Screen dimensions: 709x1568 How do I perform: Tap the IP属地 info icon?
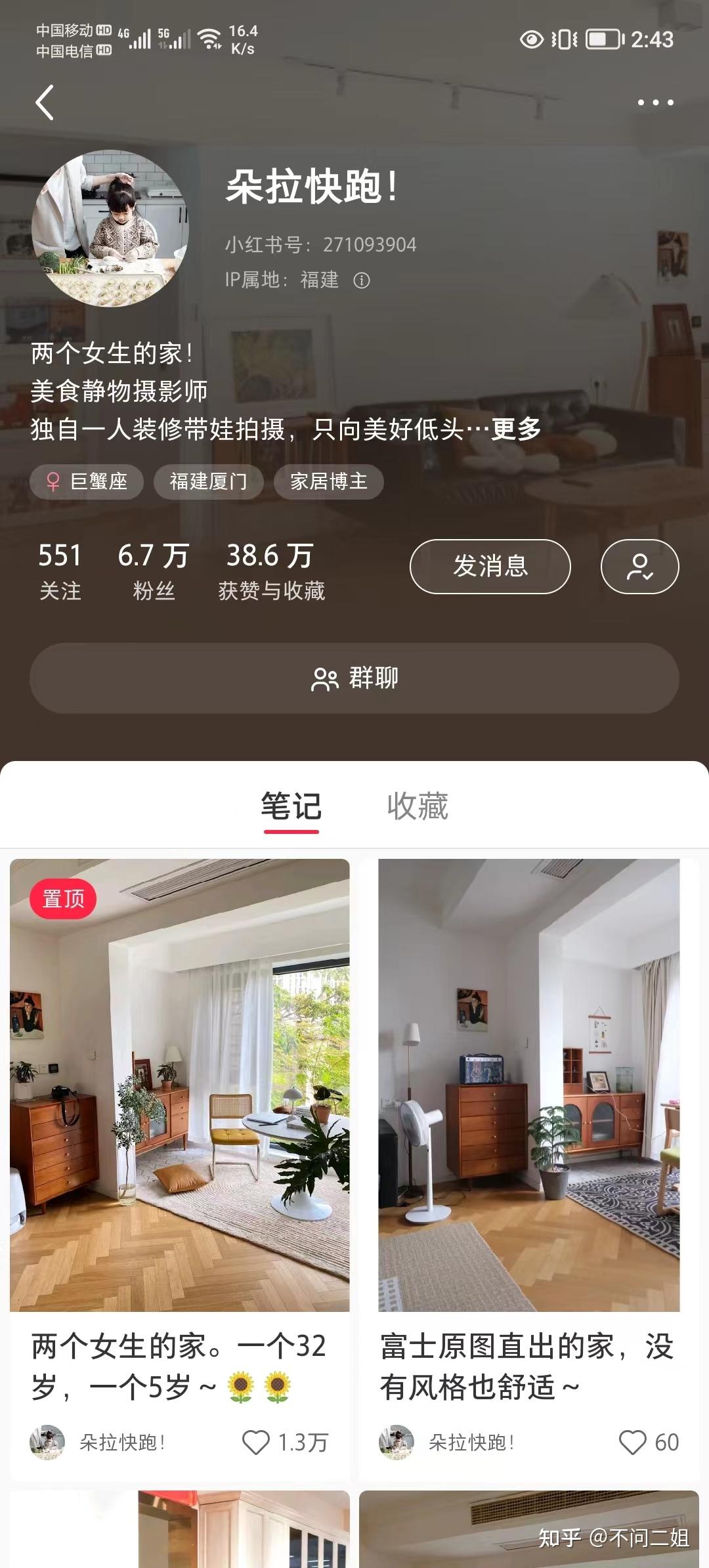pyautogui.click(x=362, y=281)
